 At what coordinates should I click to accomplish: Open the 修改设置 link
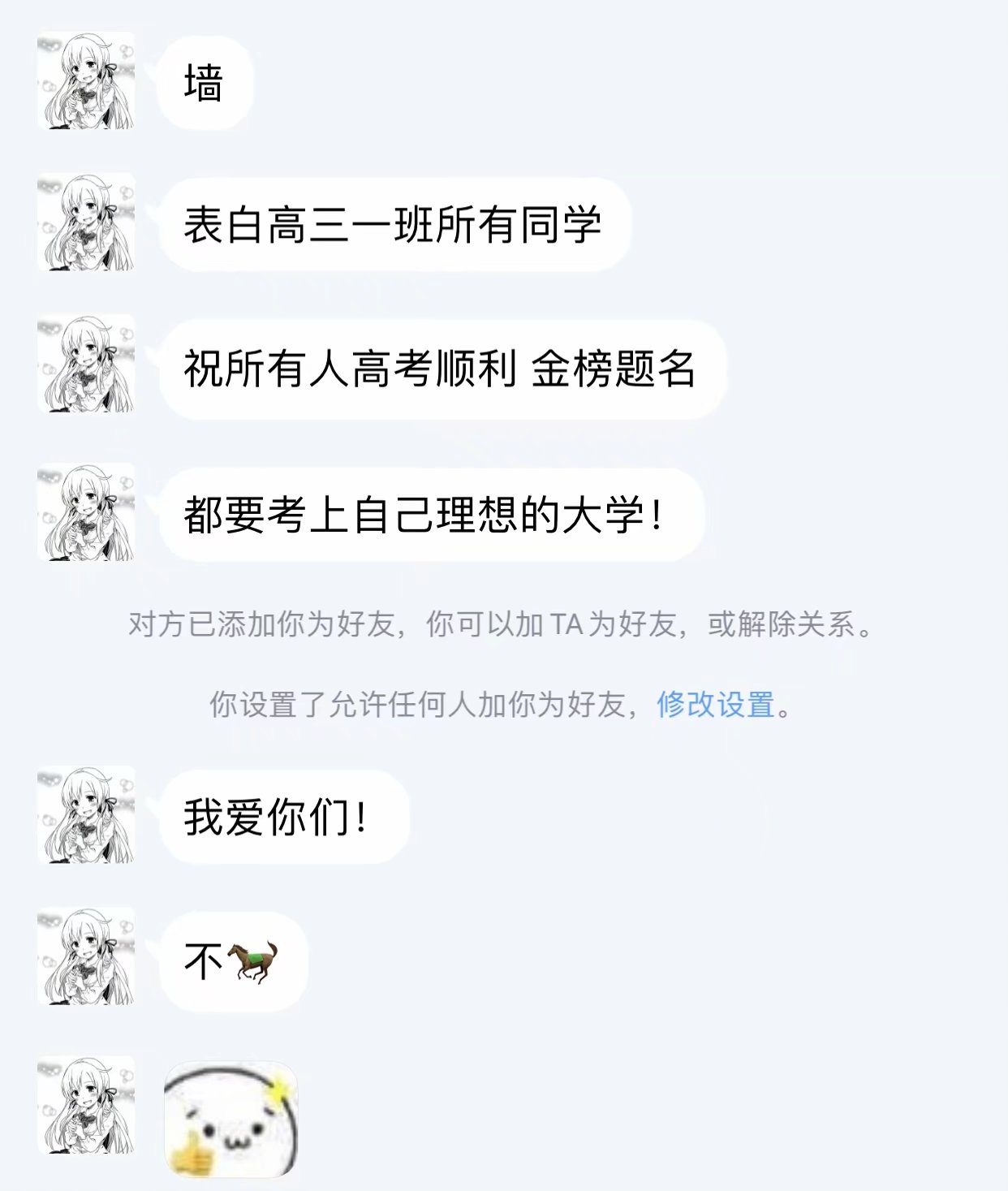(715, 704)
